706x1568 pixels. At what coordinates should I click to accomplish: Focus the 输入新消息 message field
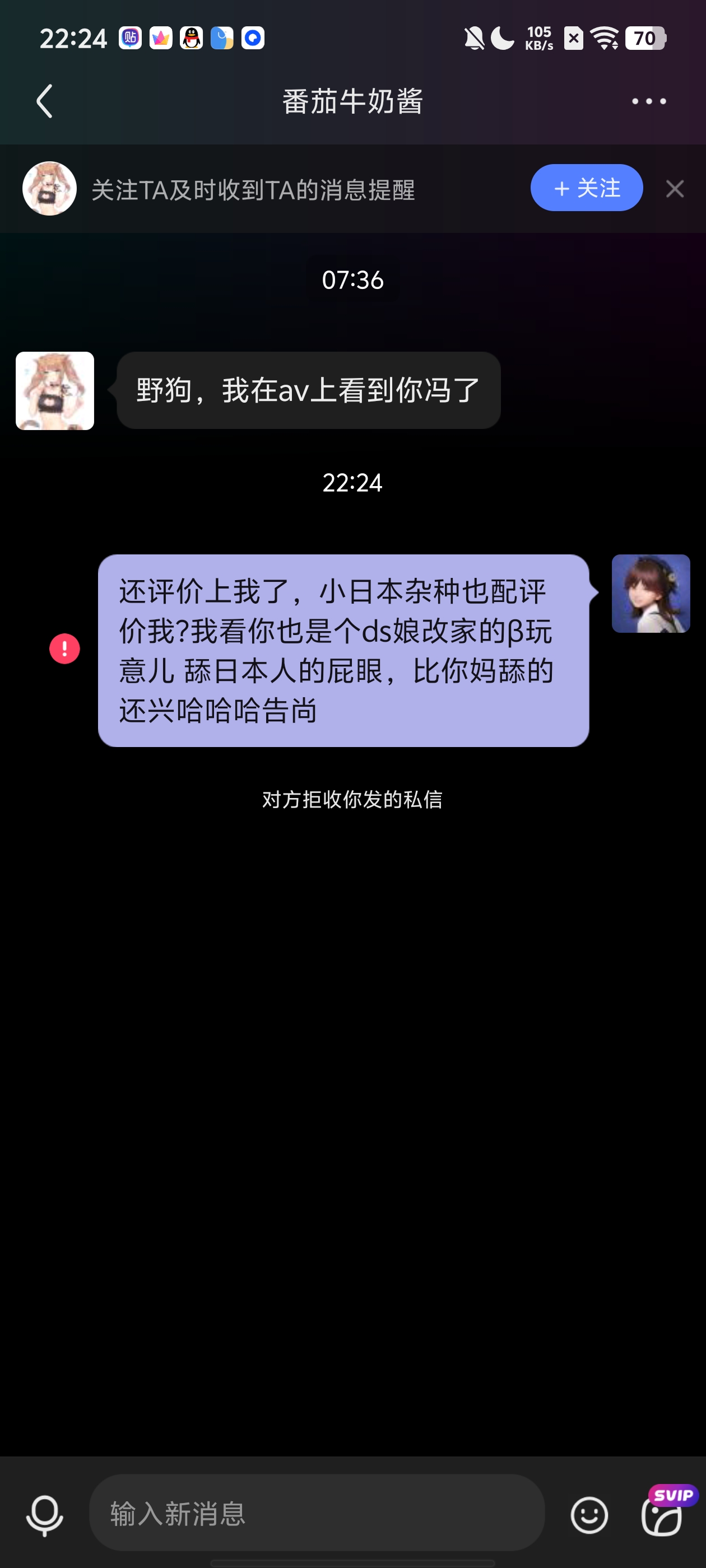[x=317, y=1513]
